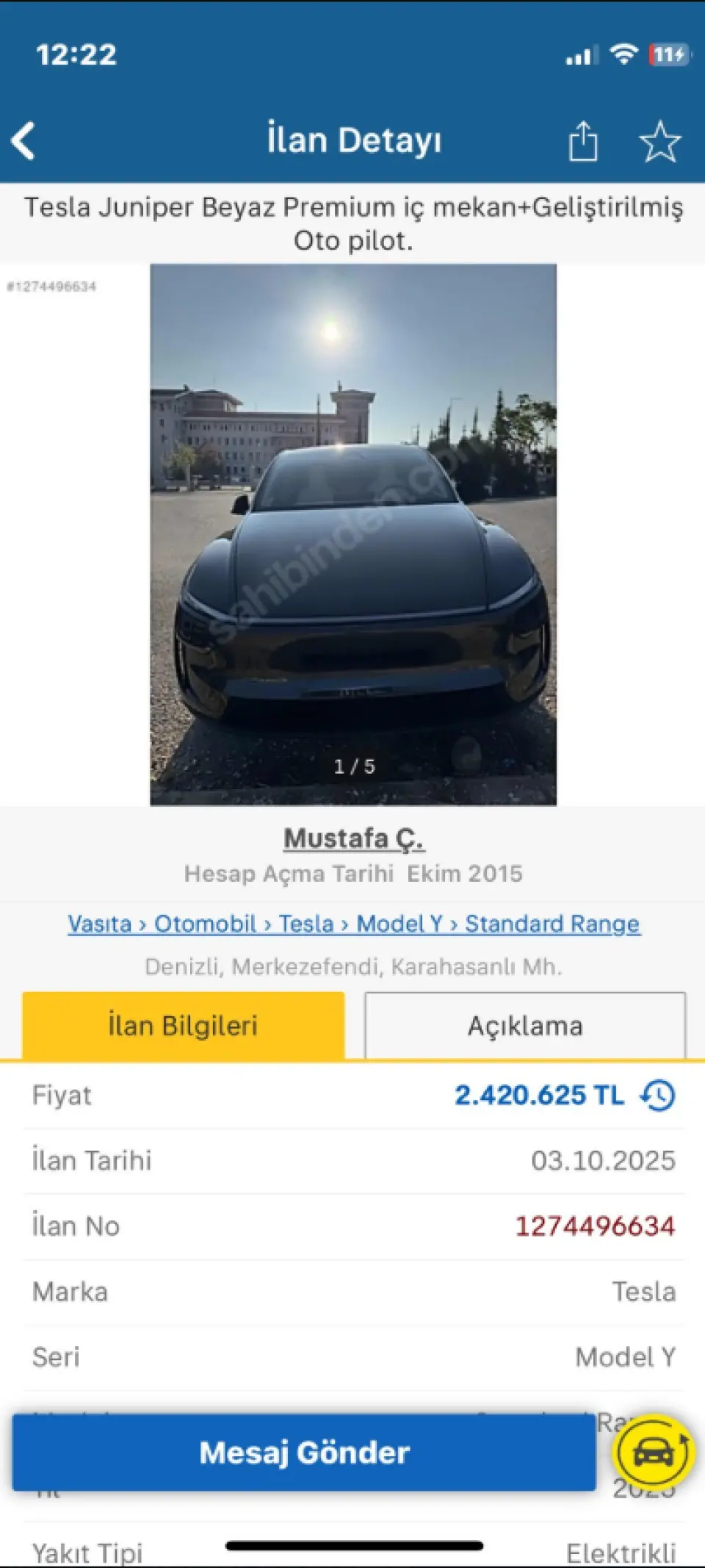The image size is (705, 1568).
Task: Open the yellow floating car button
Action: (653, 1452)
